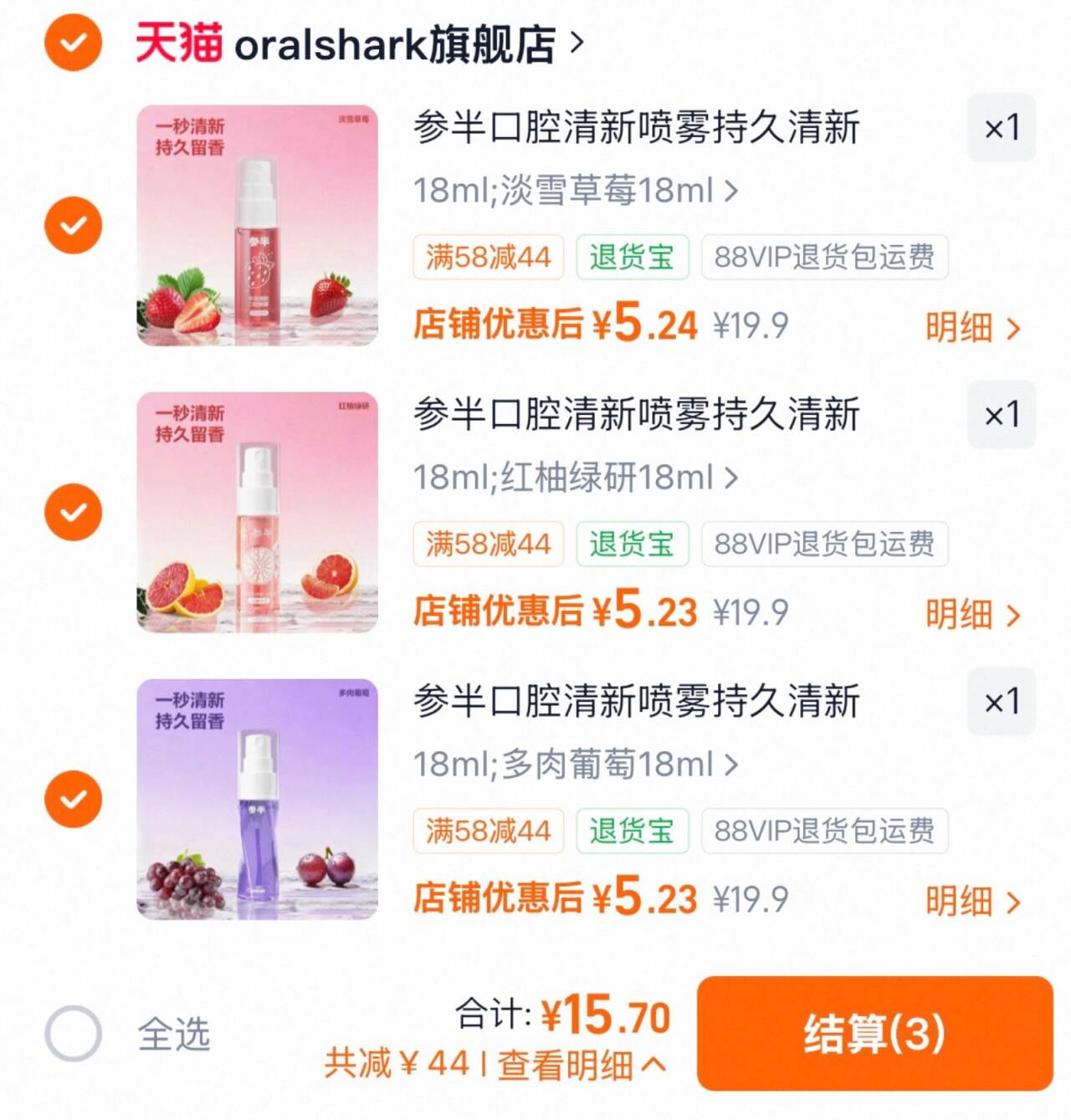View 明细 for the 多肉葡萄 item
Viewport: 1071px width, 1120px height.
973,901
